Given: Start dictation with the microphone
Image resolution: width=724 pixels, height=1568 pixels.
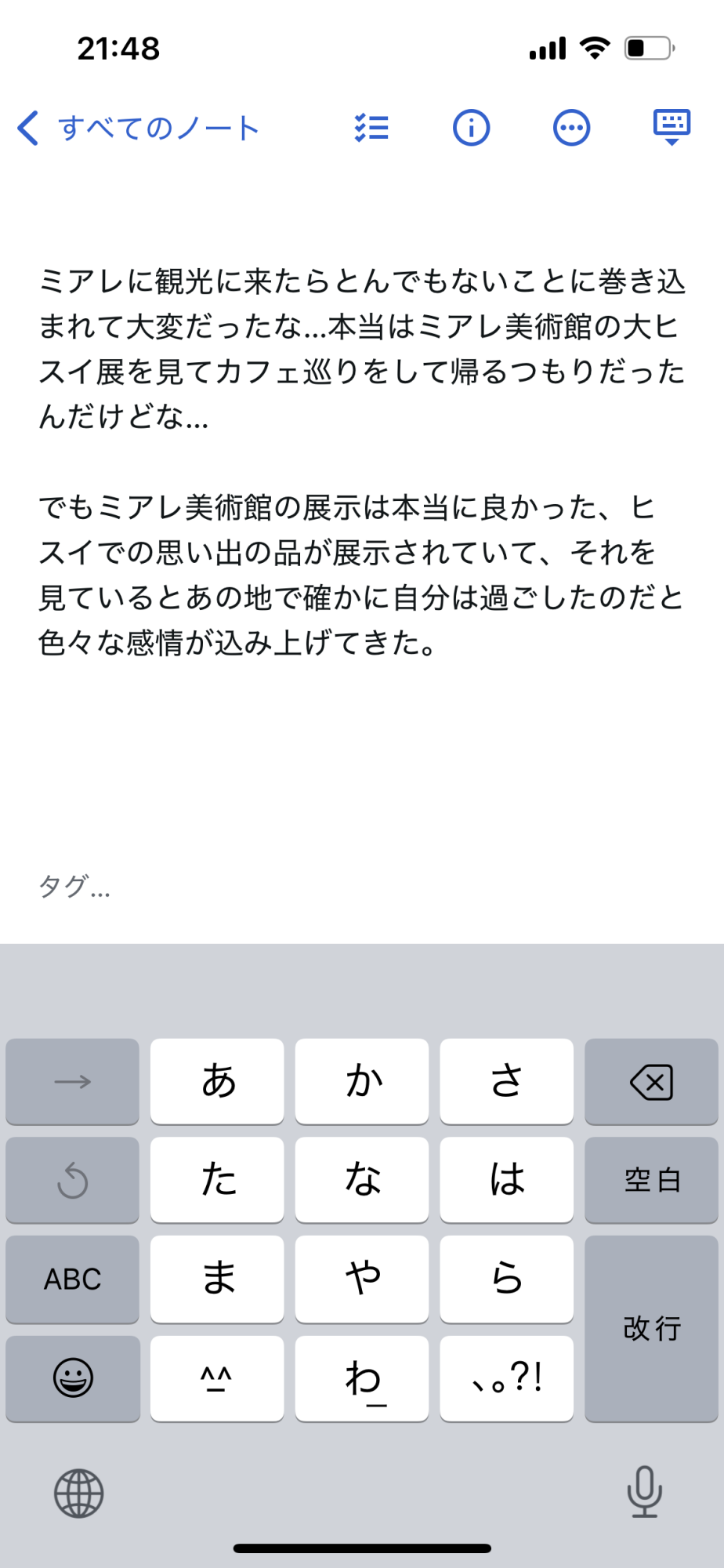Looking at the screenshot, I should (x=644, y=1492).
